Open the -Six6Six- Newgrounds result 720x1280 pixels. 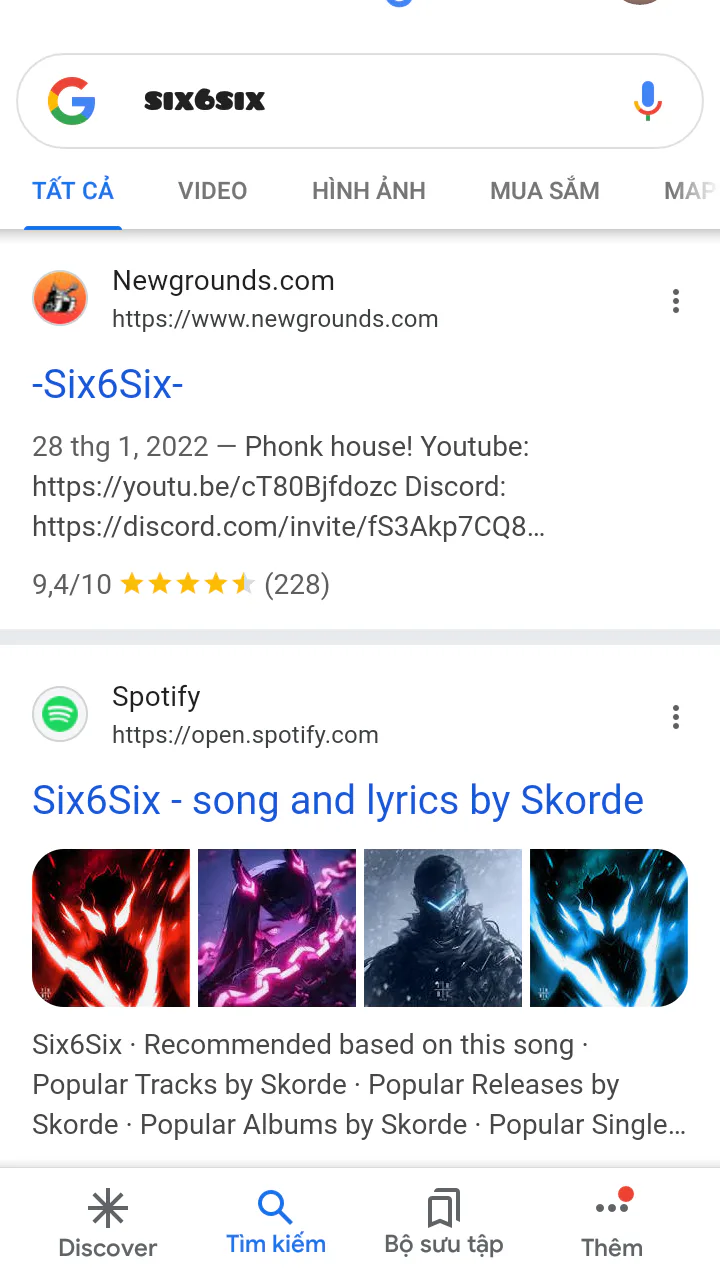tap(108, 385)
